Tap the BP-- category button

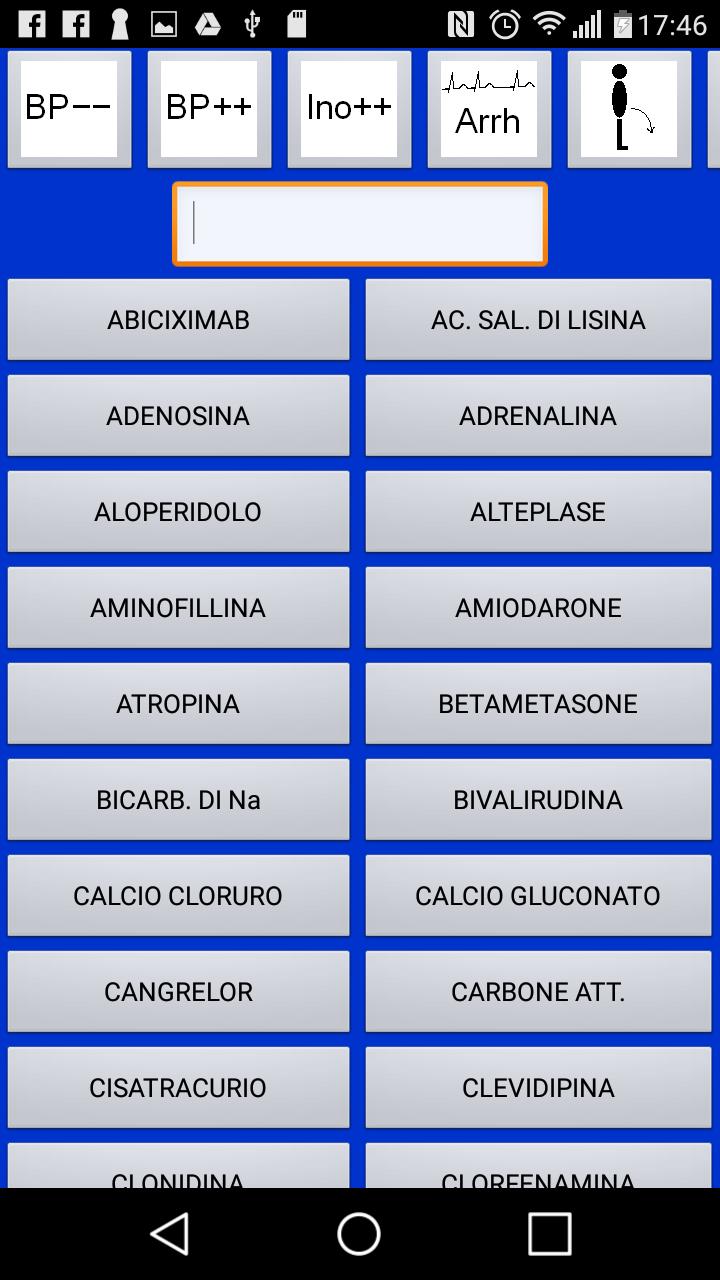coord(69,109)
